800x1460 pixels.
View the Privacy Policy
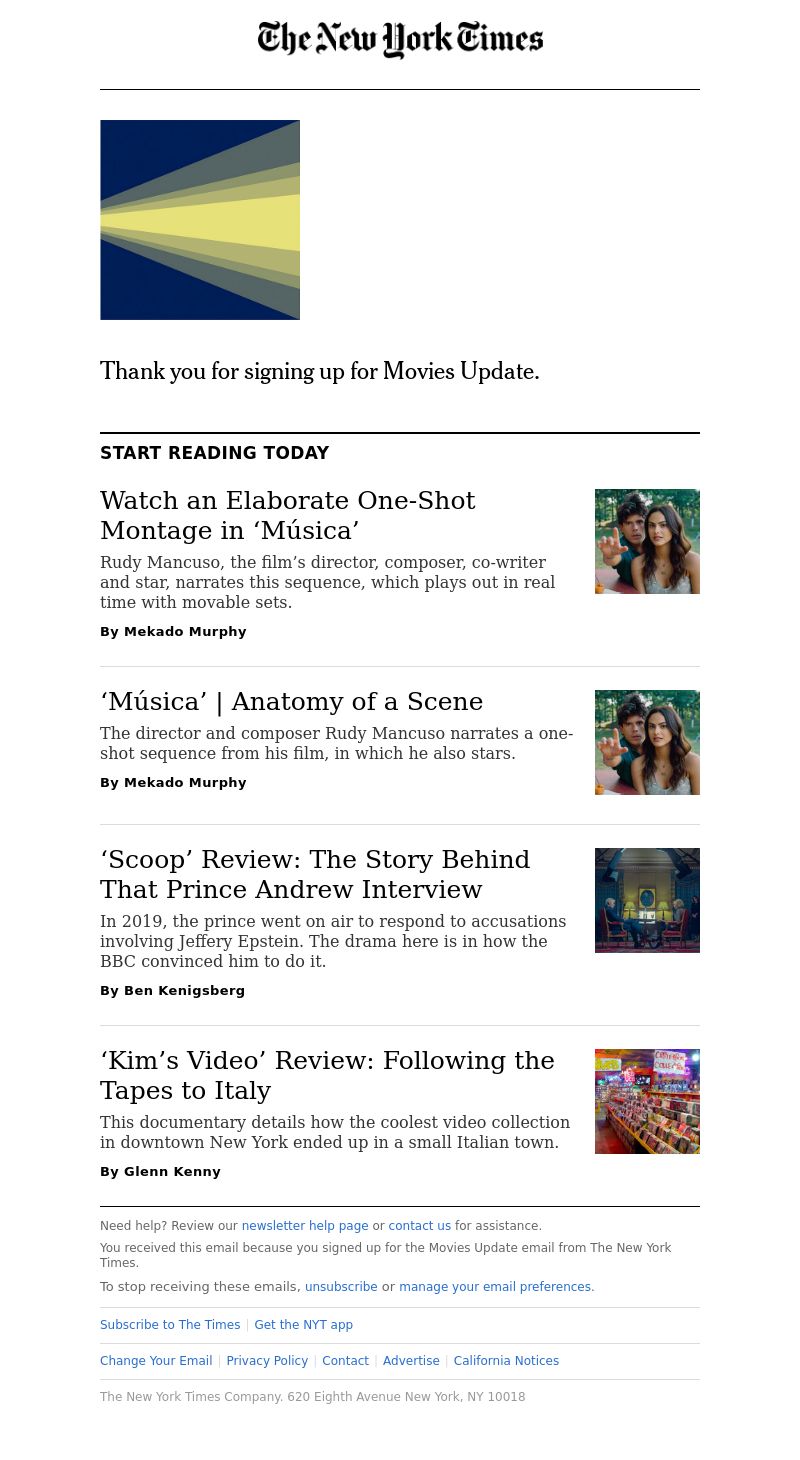(x=267, y=1361)
